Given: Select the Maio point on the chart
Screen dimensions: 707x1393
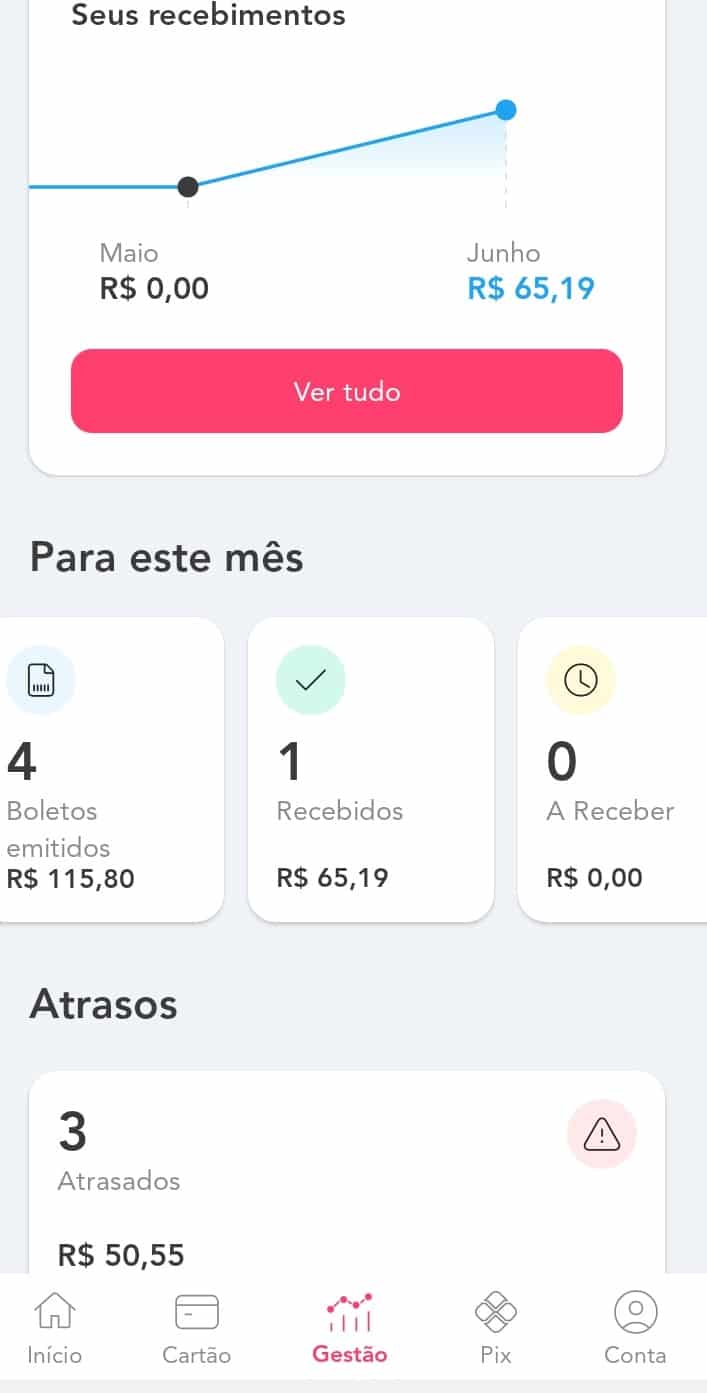Looking at the screenshot, I should coord(187,187).
